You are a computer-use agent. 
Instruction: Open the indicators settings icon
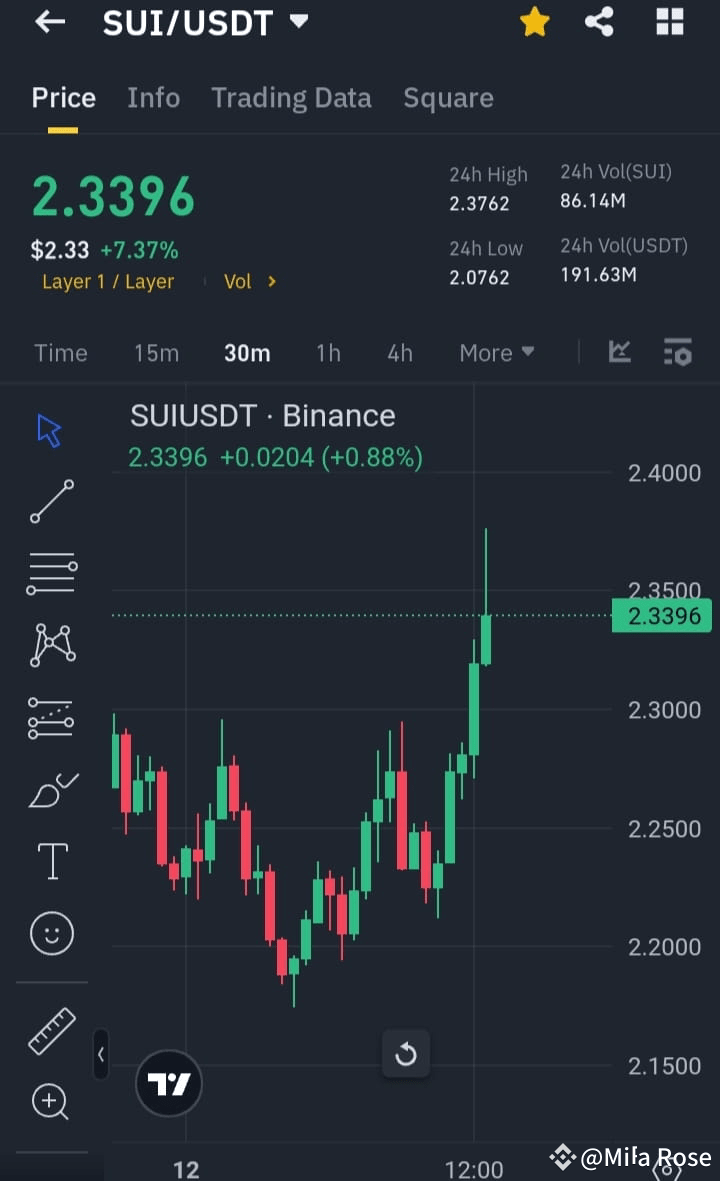click(677, 352)
